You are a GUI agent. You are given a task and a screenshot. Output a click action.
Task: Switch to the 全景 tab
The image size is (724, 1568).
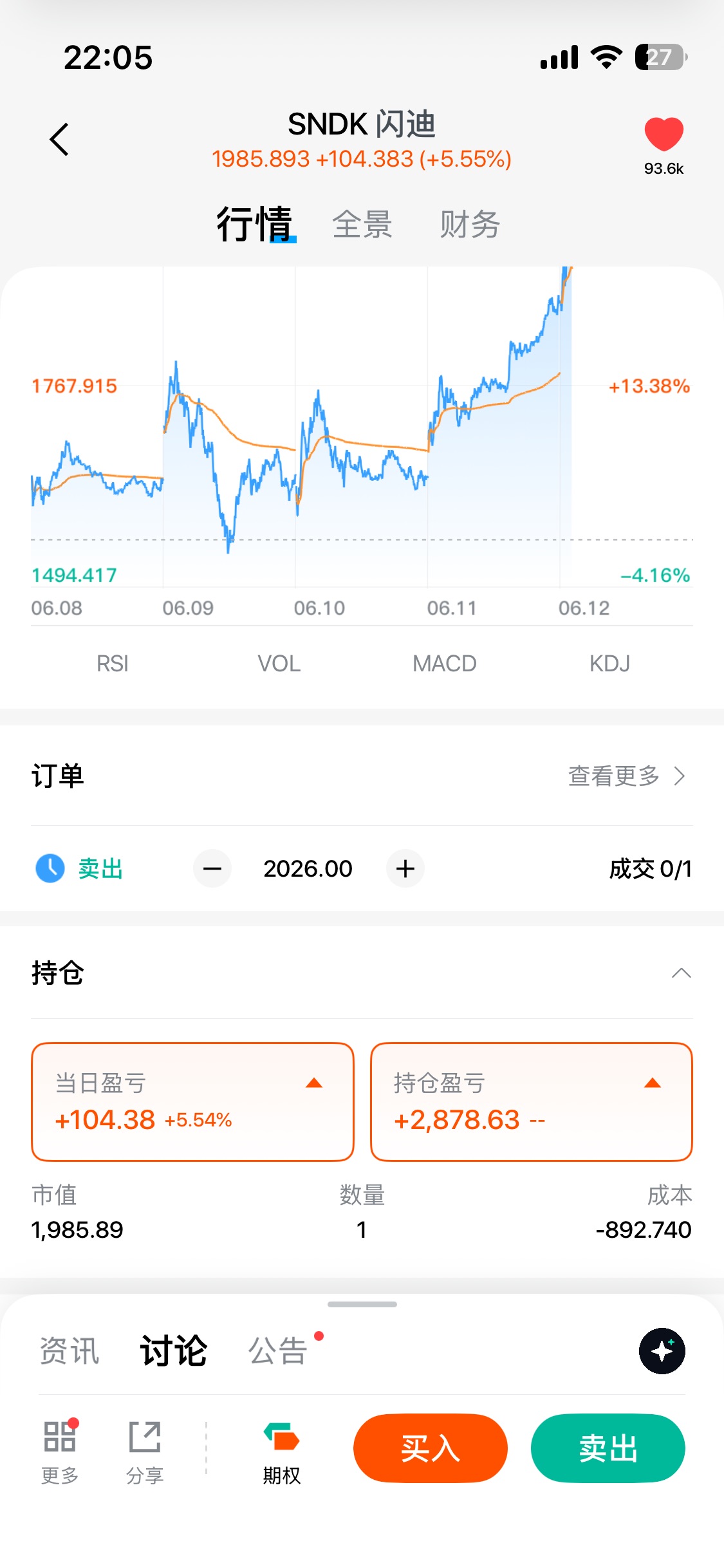pos(362,225)
